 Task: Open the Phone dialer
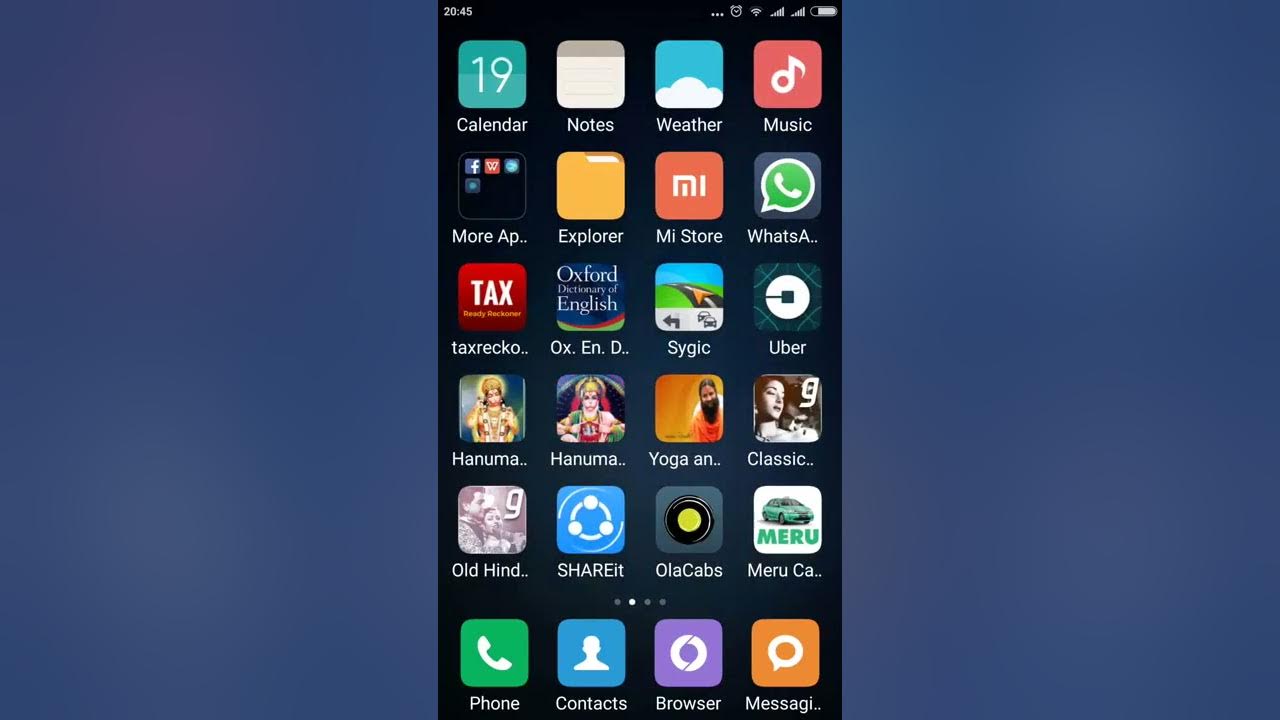pyautogui.click(x=494, y=653)
